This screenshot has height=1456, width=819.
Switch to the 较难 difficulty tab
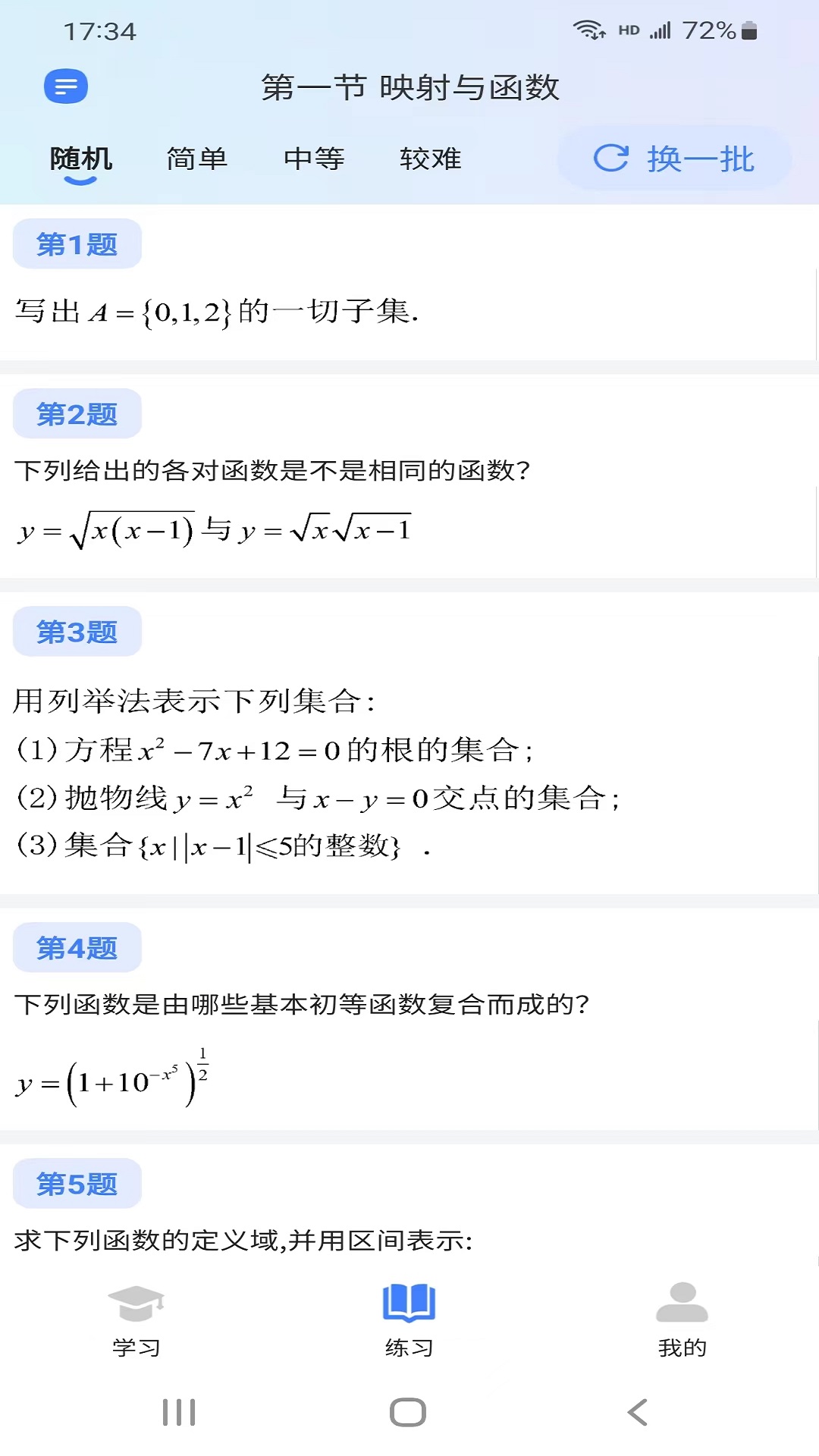pos(429,158)
